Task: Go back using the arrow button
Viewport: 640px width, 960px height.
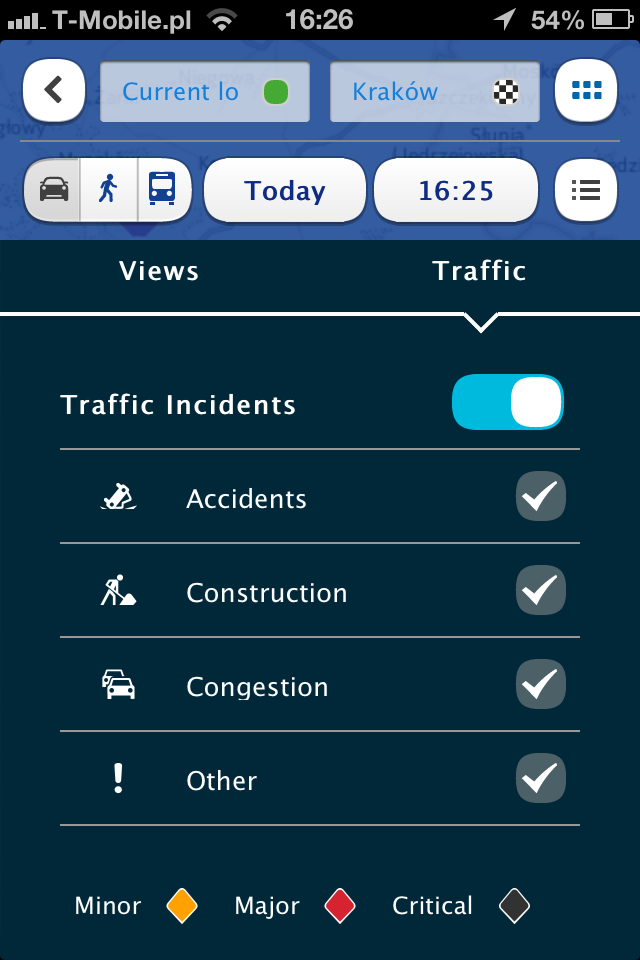Action: (53, 91)
